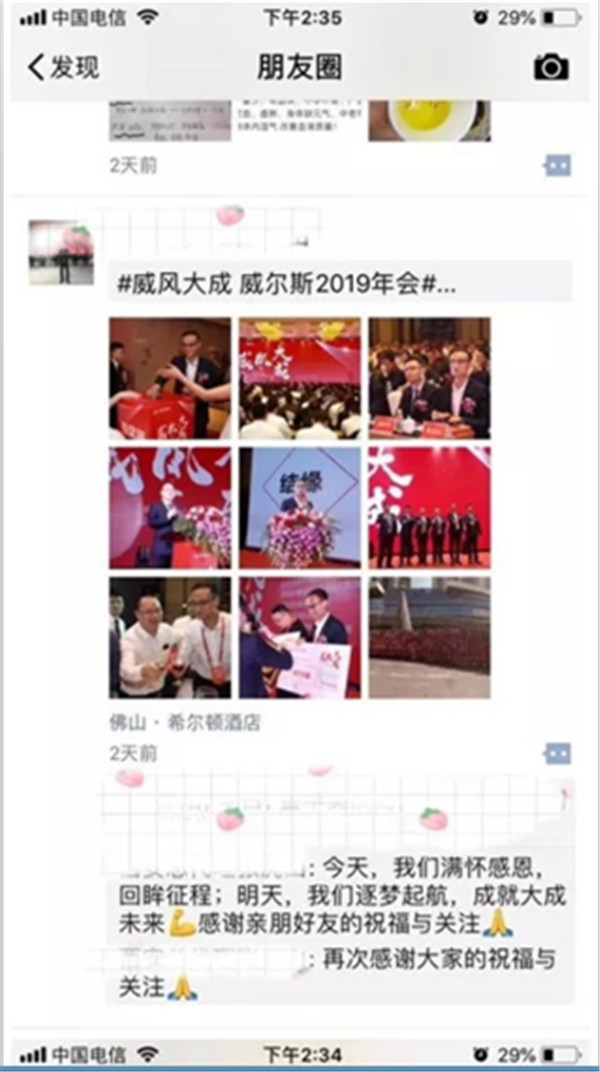View the photo of the speaker at the podium
The width and height of the screenshot is (600, 1072).
(x=170, y=507)
